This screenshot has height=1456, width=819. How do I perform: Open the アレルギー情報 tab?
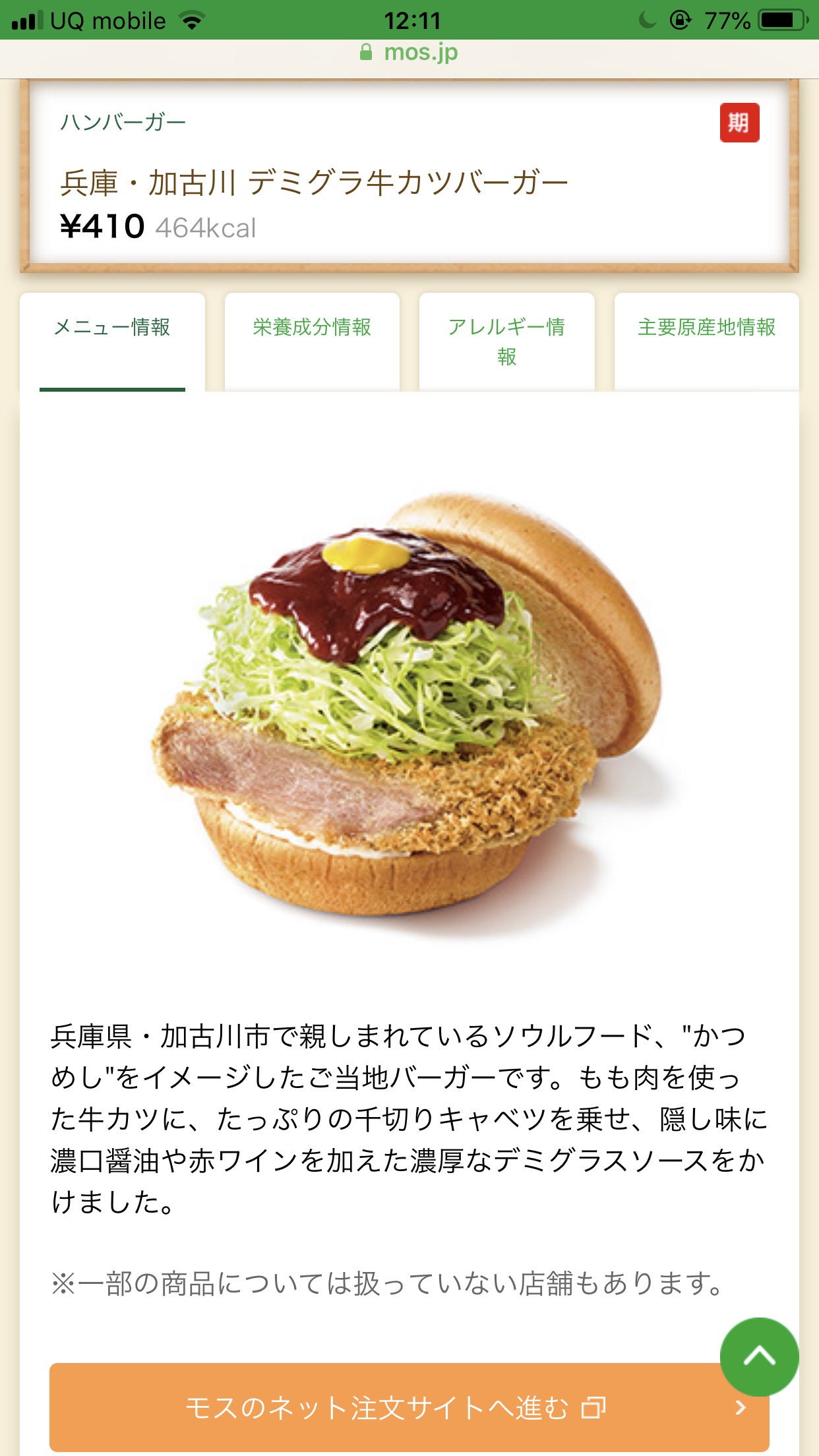click(x=506, y=341)
